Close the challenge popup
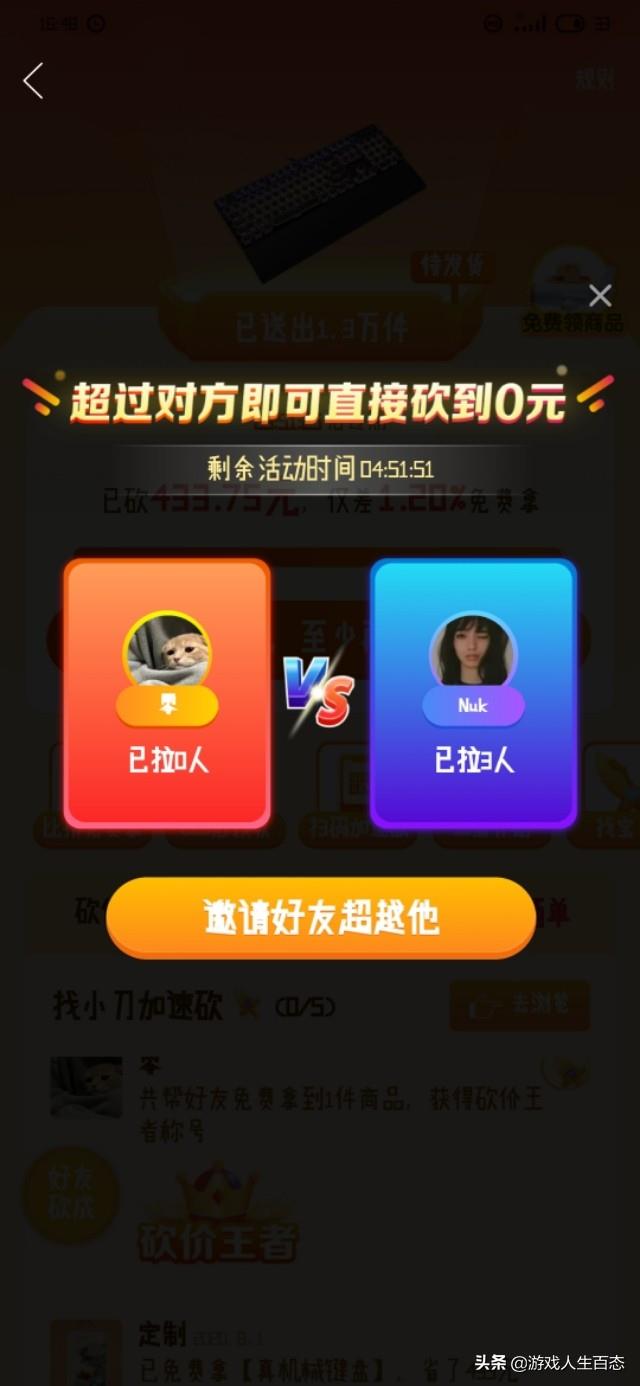 tap(600, 296)
